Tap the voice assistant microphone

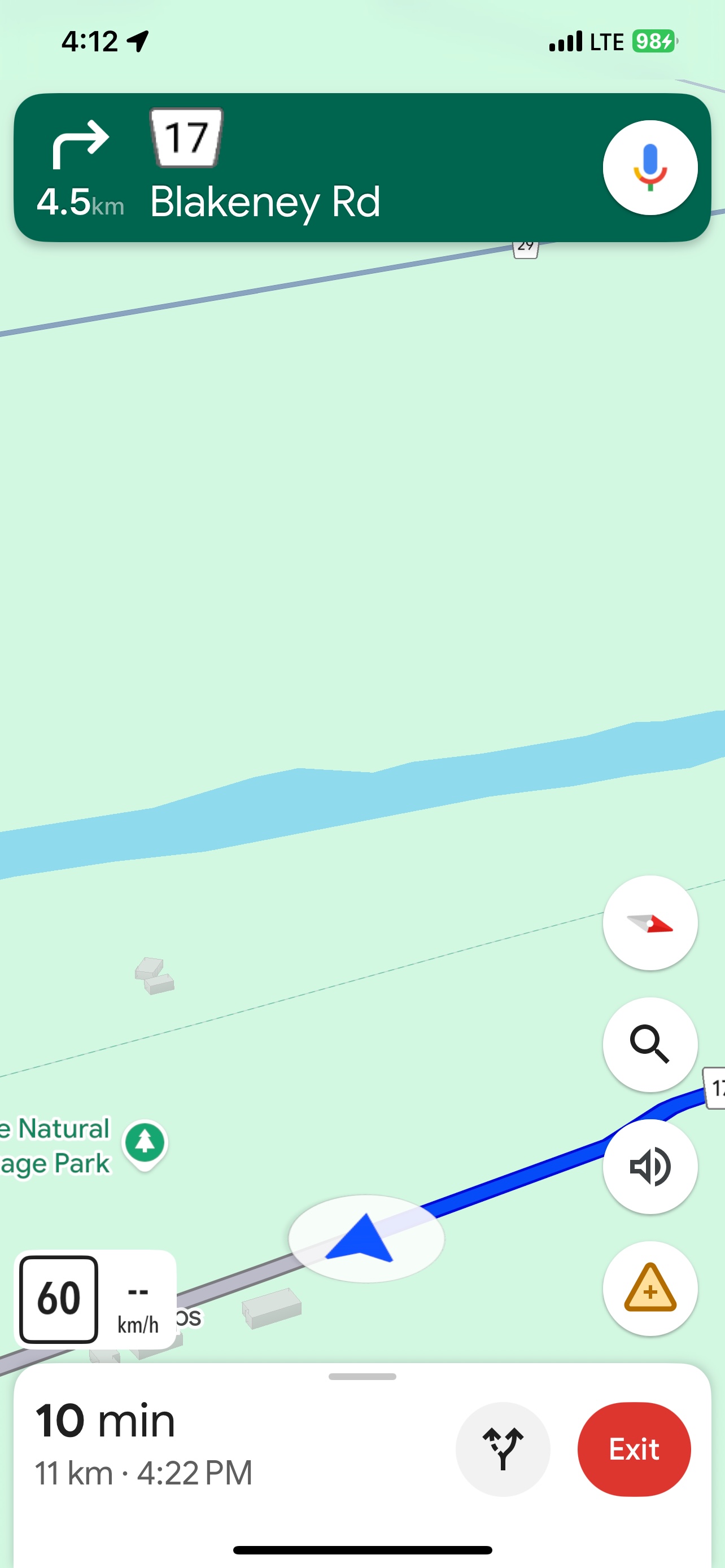tap(649, 168)
